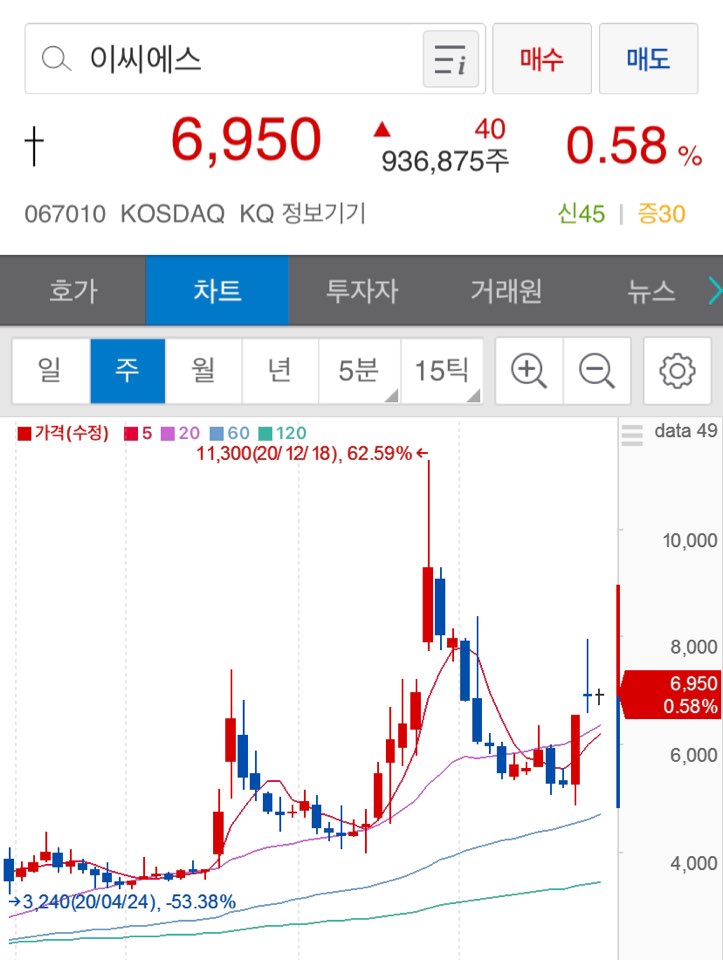This screenshot has width=723, height=960.
Task: Tap the cyan arrow to reveal more tabs
Action: 714,290
